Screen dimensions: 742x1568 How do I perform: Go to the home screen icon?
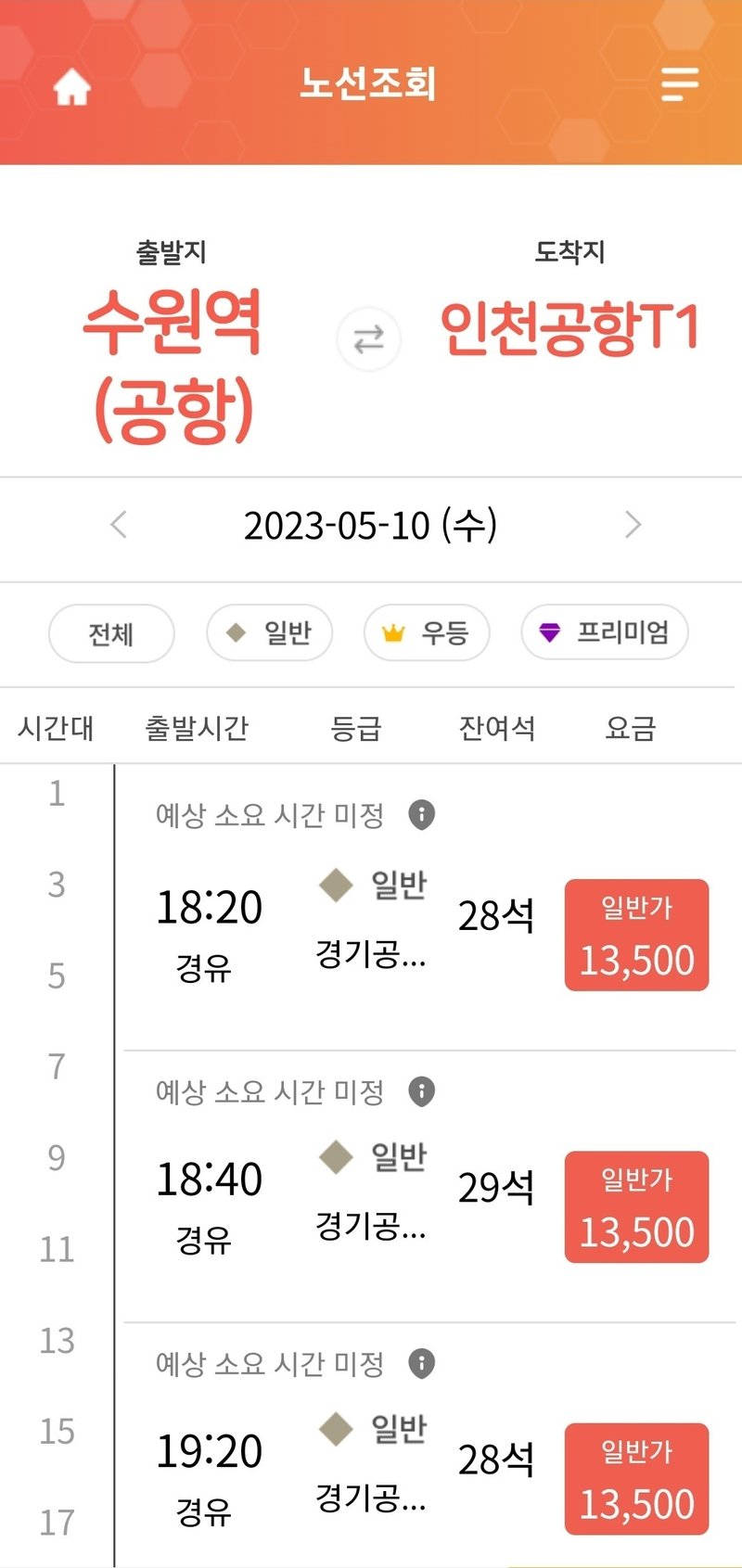71,88
